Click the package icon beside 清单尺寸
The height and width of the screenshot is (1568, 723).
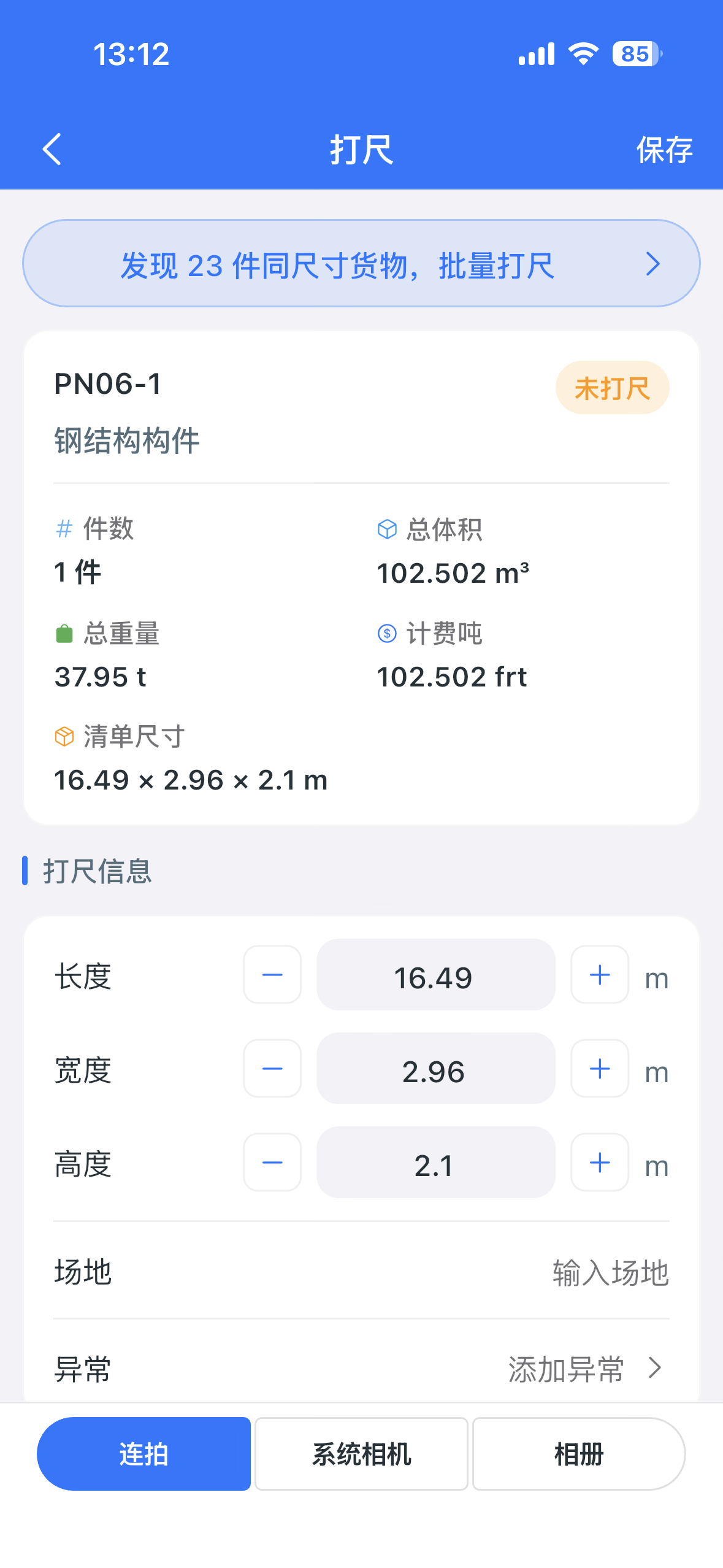pos(63,736)
